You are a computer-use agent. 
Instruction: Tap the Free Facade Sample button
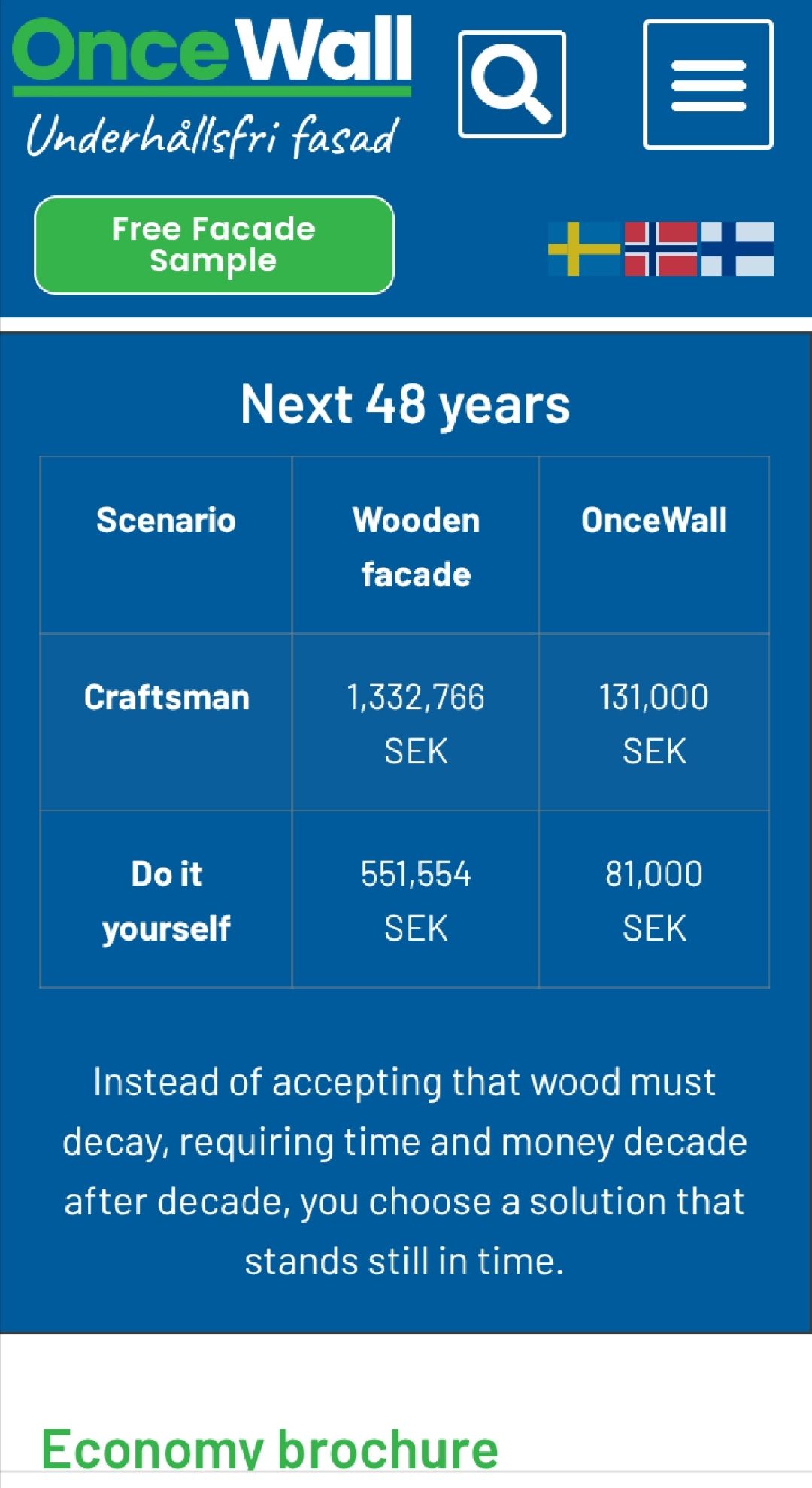tap(214, 245)
